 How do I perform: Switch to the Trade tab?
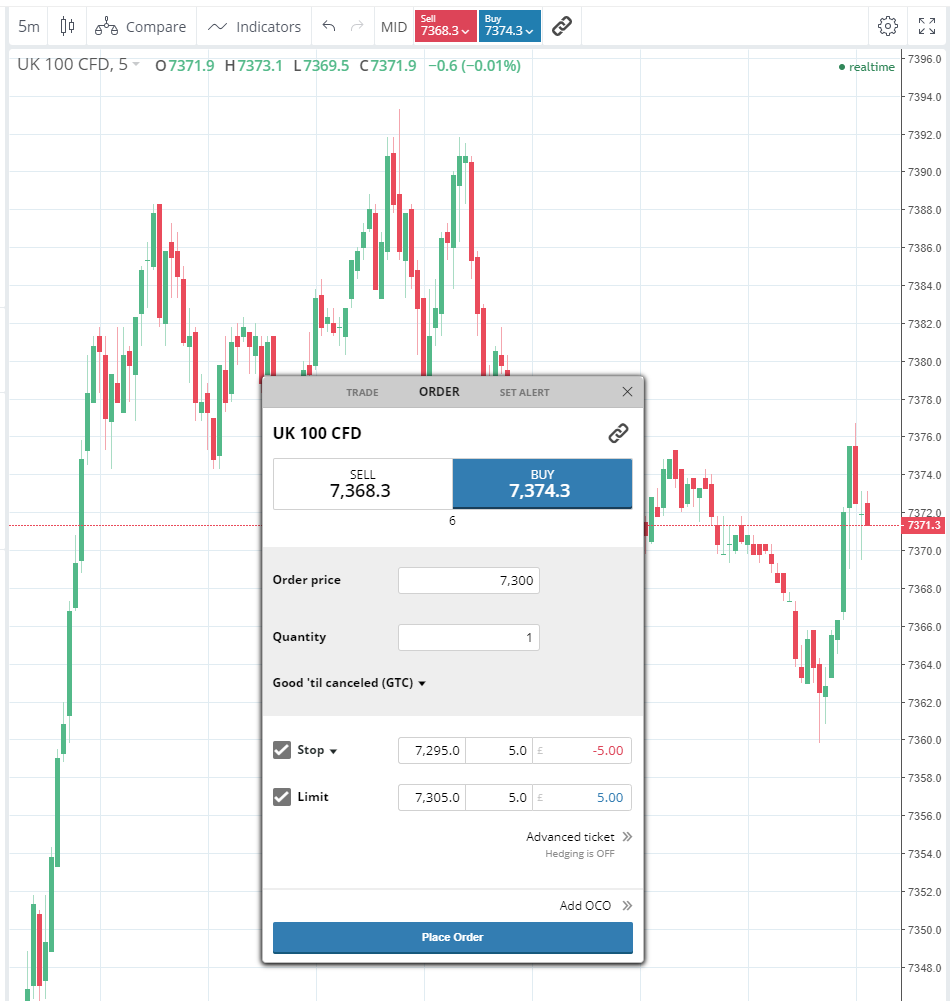(362, 392)
